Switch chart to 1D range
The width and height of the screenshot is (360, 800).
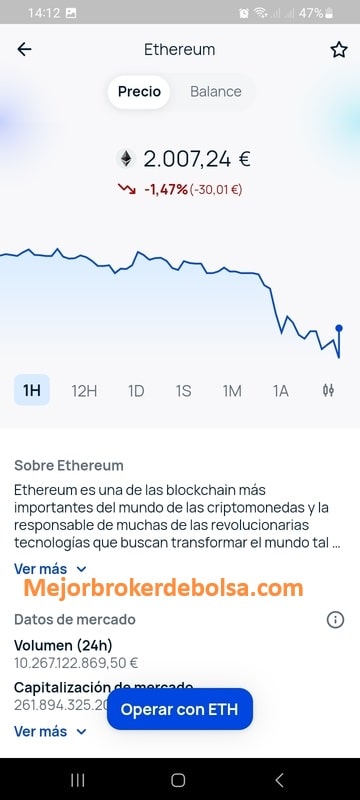click(x=136, y=391)
